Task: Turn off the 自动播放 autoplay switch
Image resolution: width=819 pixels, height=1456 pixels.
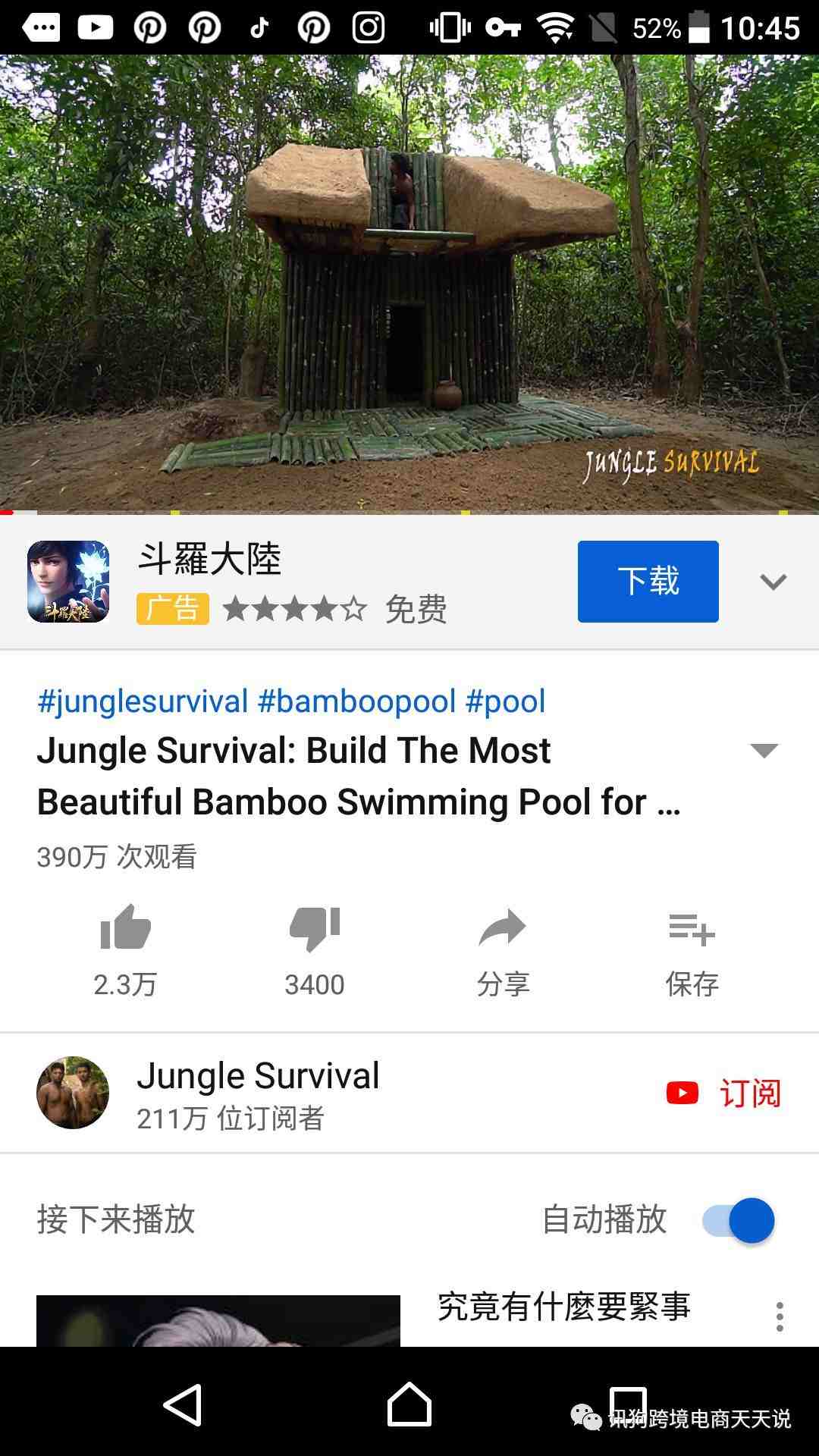Action: (x=739, y=1220)
